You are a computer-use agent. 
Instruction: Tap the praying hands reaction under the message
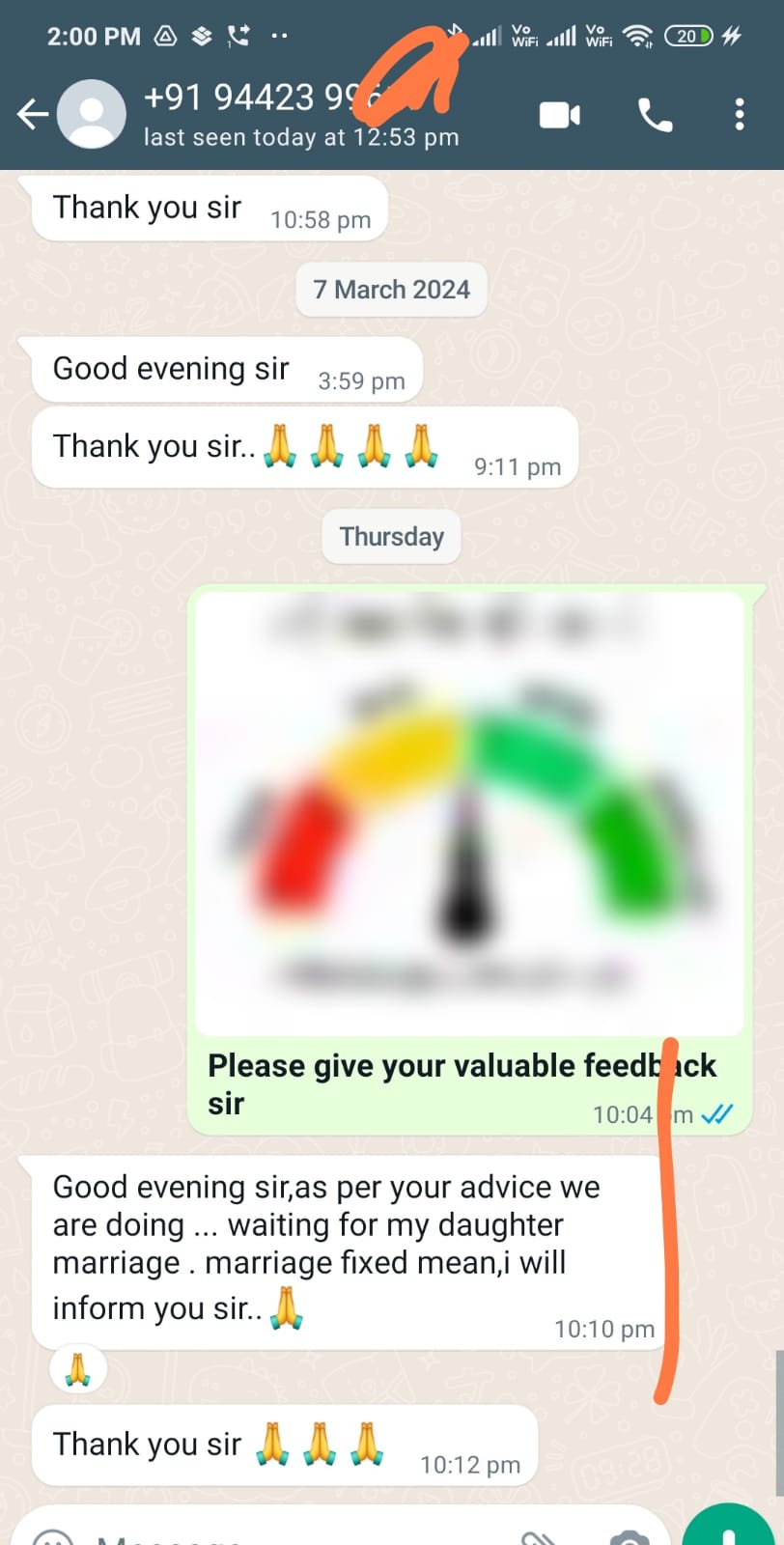(x=77, y=1369)
